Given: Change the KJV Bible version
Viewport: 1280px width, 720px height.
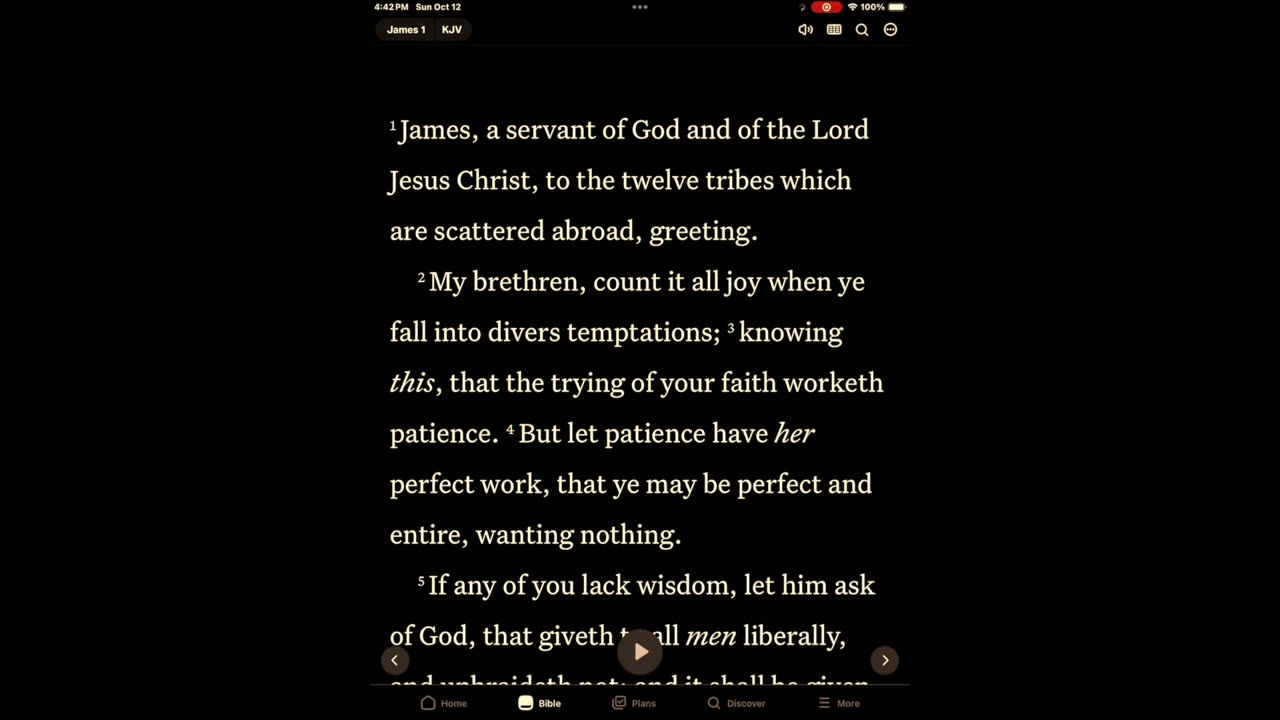Looking at the screenshot, I should pyautogui.click(x=452, y=30).
